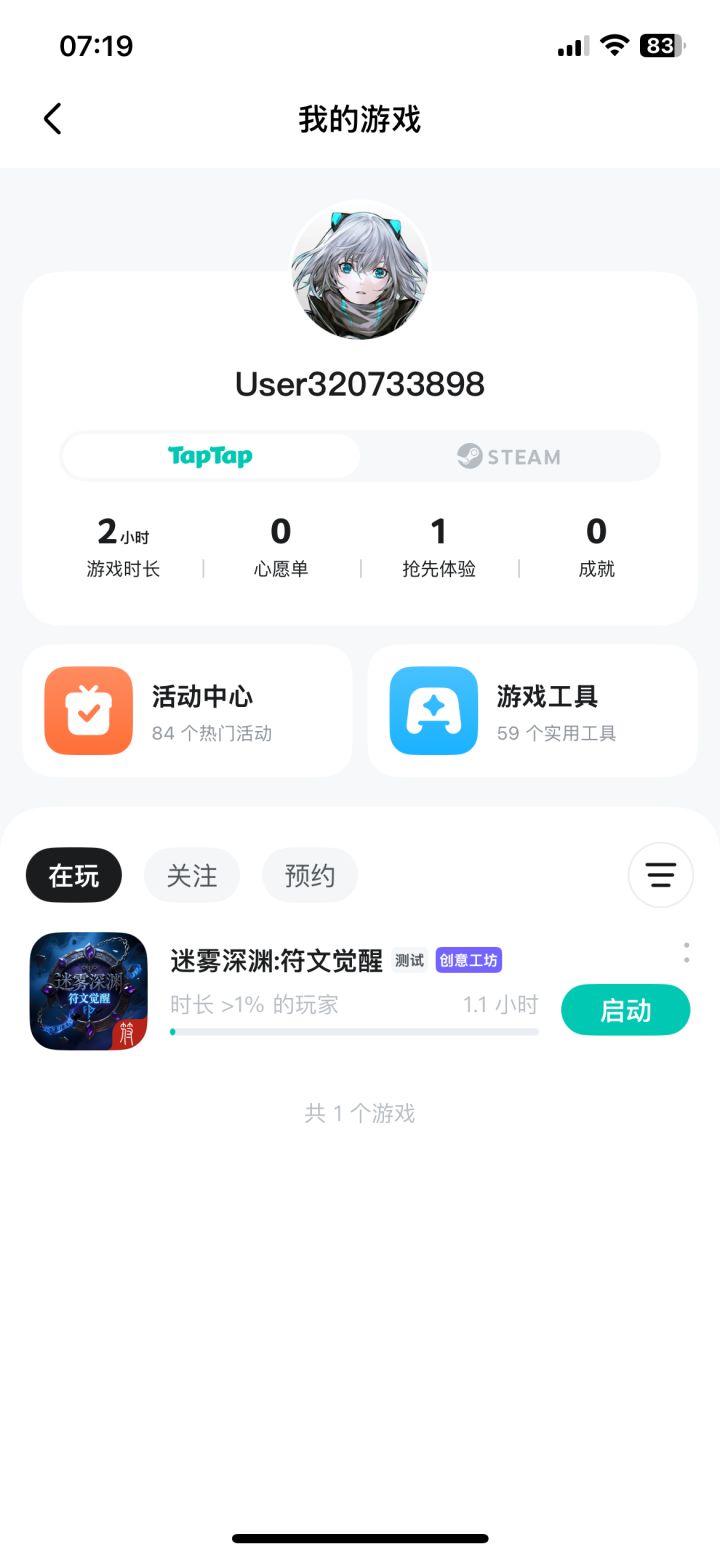View 成就 achievements
720x1558 pixels.
pyautogui.click(x=596, y=546)
